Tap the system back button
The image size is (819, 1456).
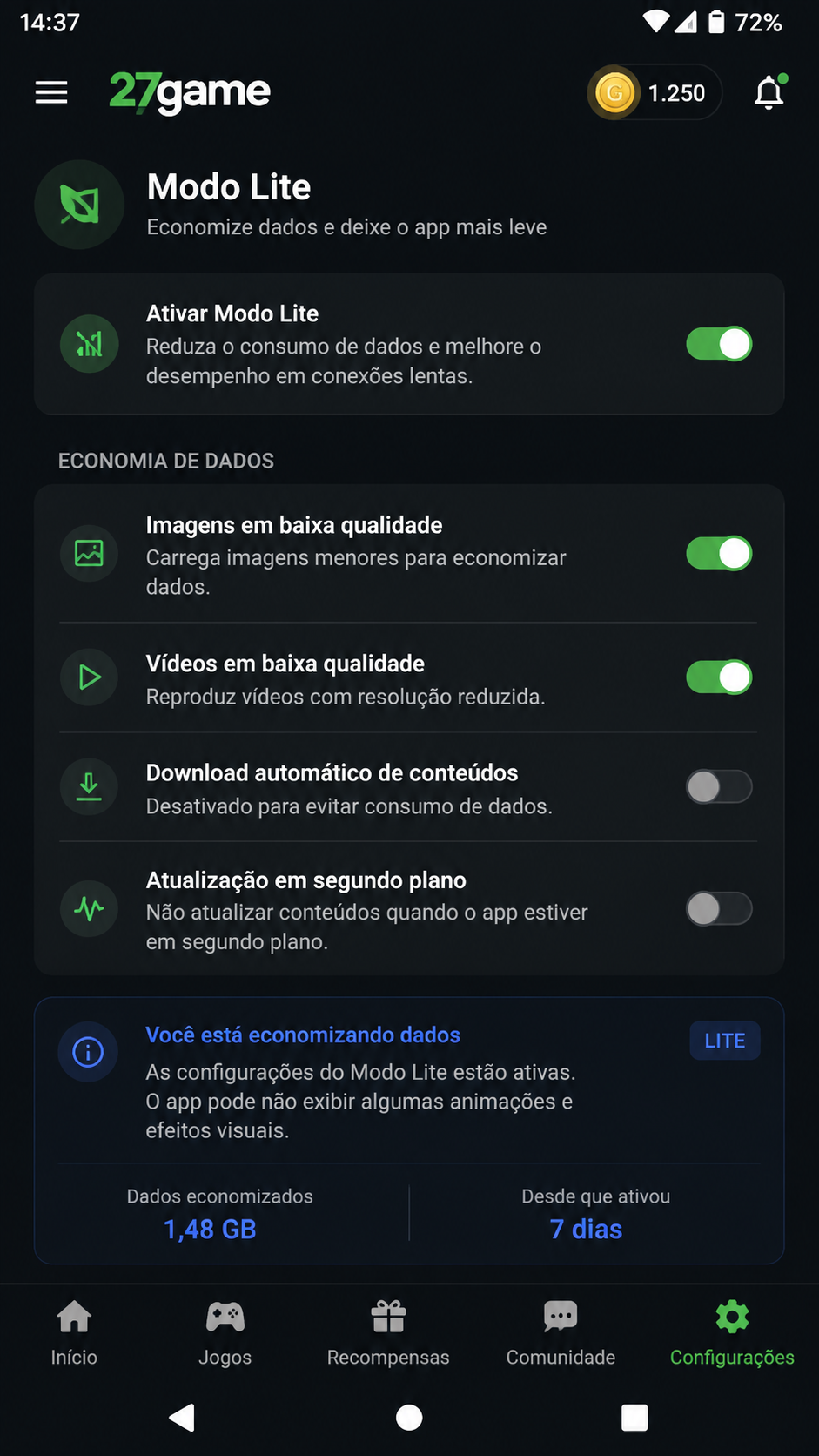coord(182,1418)
